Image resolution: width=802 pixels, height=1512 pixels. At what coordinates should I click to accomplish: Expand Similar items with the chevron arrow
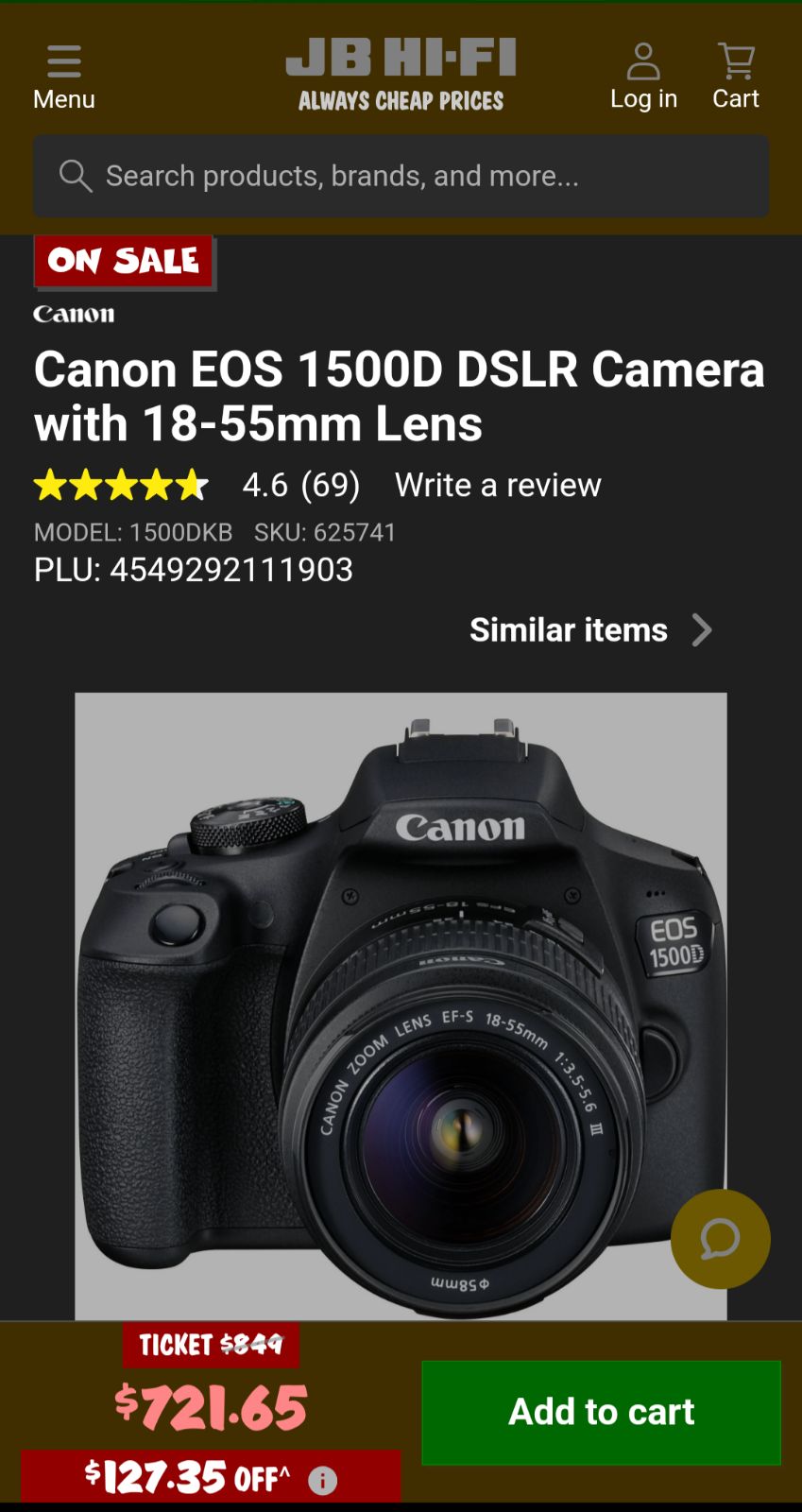(x=702, y=629)
